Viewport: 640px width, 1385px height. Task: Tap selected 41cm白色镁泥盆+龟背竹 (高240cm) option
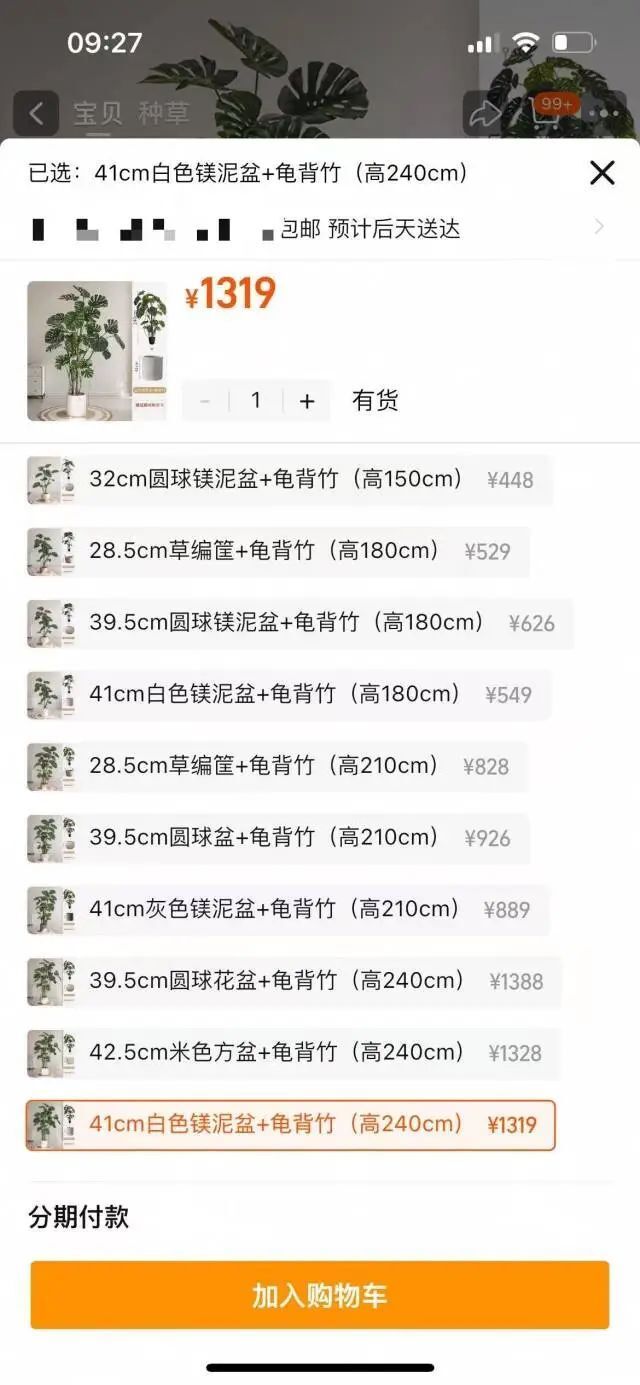point(290,1125)
